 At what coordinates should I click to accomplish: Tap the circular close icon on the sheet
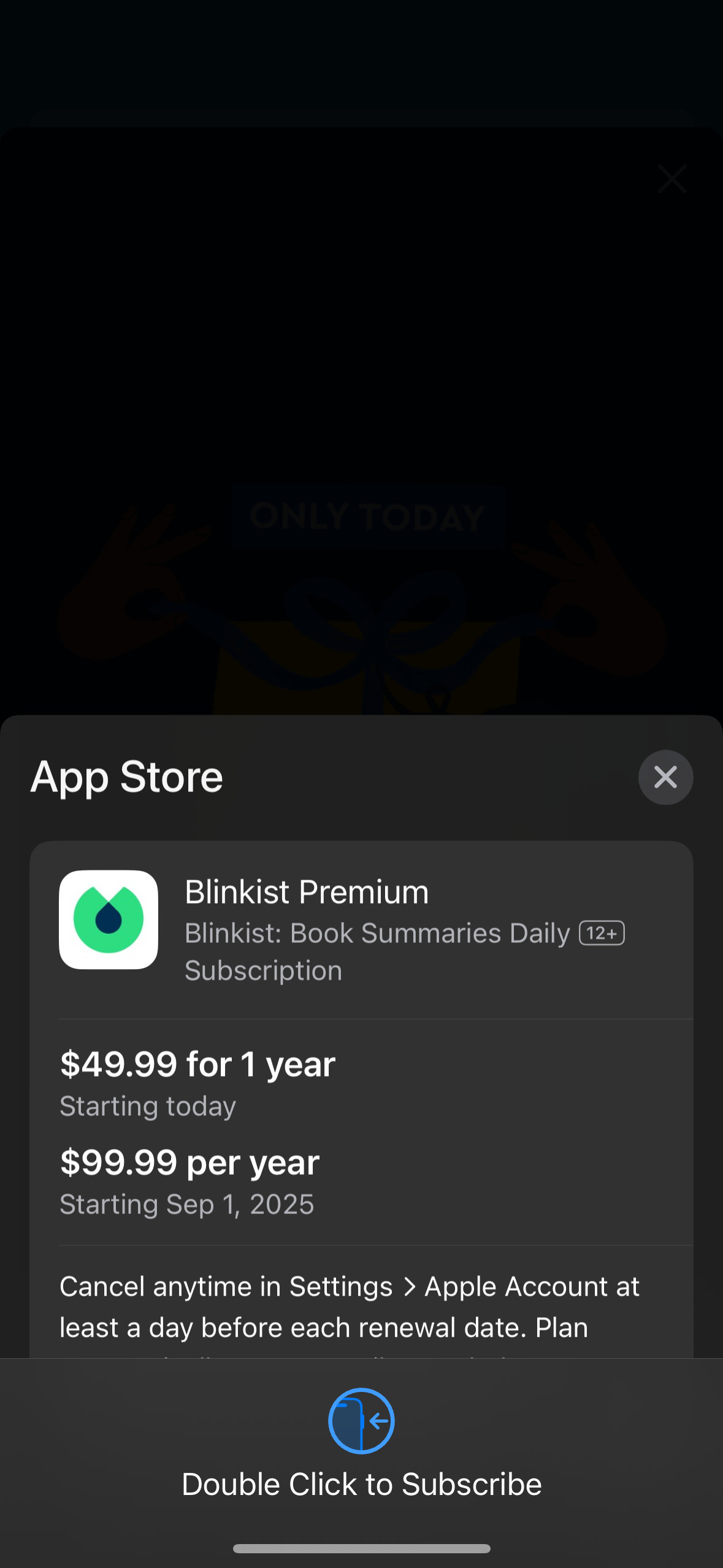[665, 777]
